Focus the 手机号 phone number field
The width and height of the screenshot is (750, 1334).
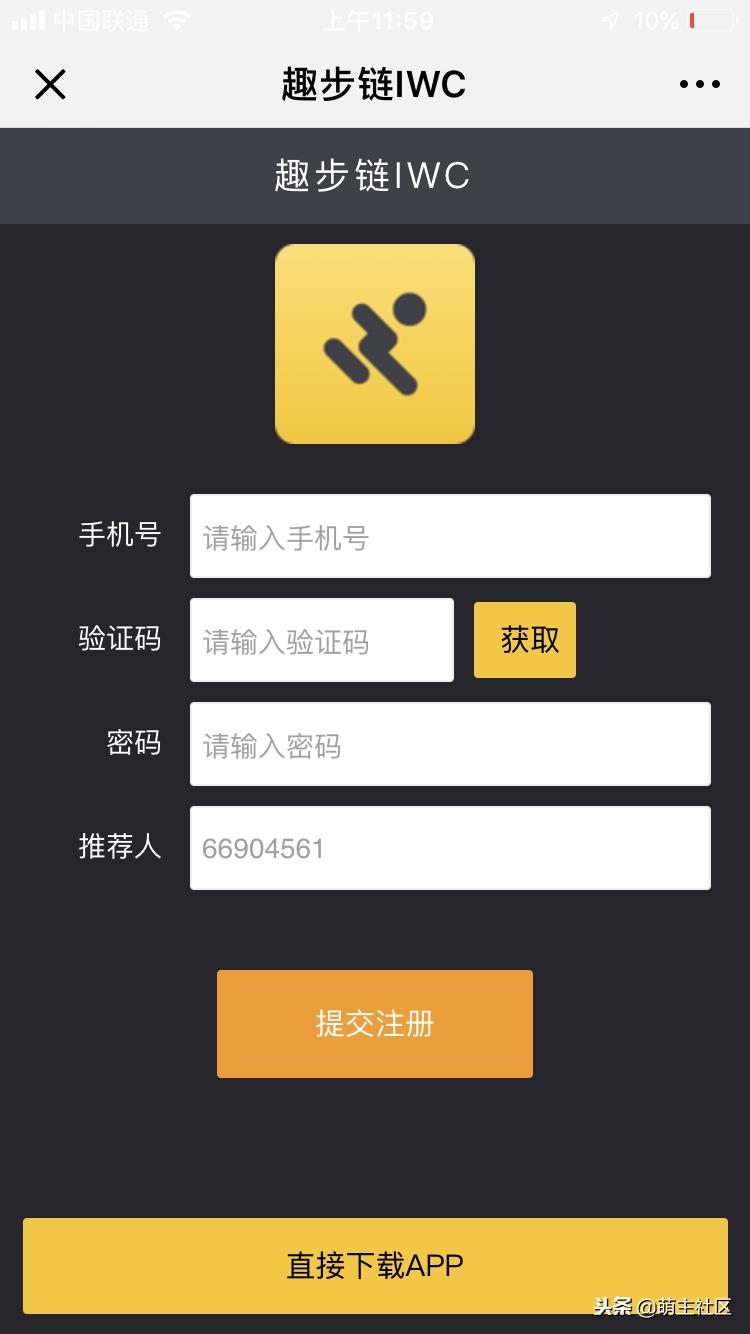click(x=450, y=536)
